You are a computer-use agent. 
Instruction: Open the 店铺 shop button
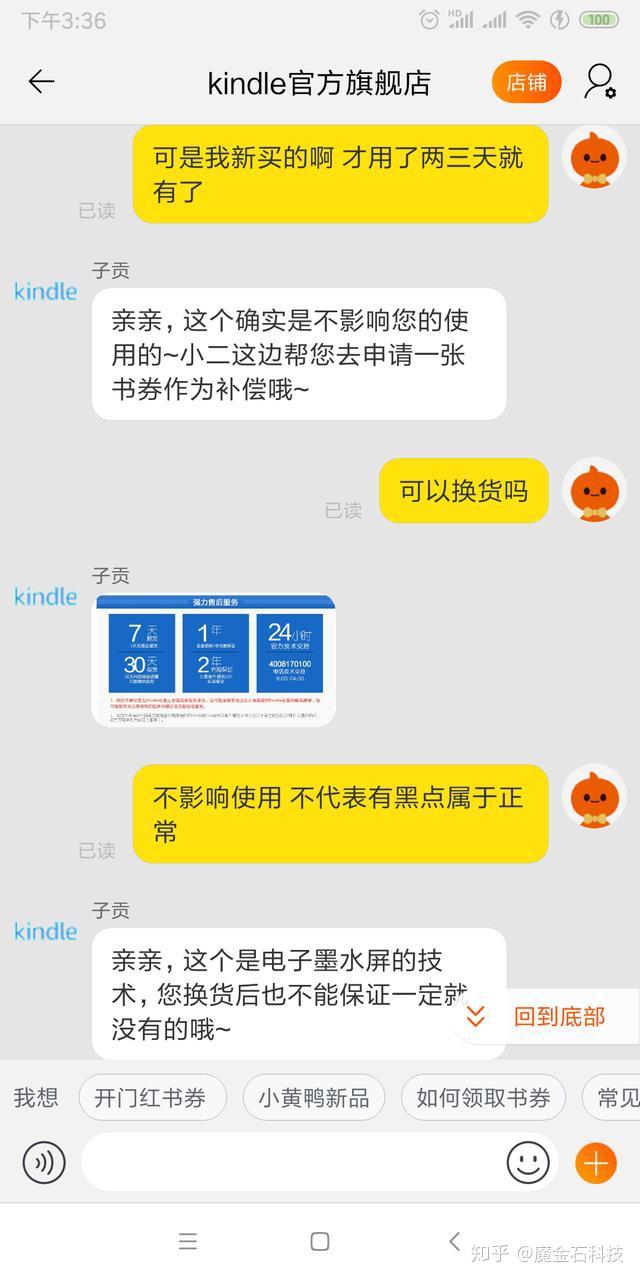[x=526, y=82]
